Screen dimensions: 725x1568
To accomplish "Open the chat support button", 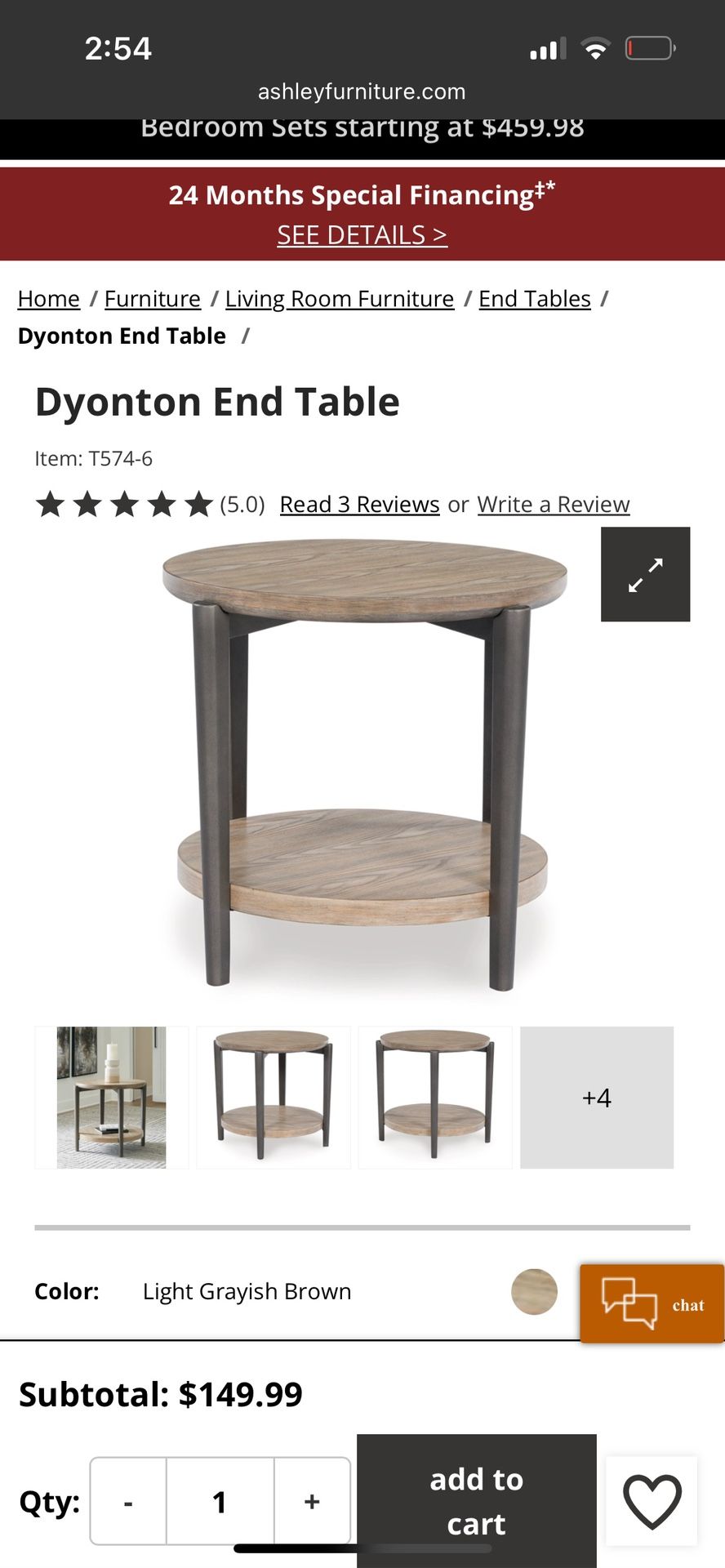I will (652, 1304).
